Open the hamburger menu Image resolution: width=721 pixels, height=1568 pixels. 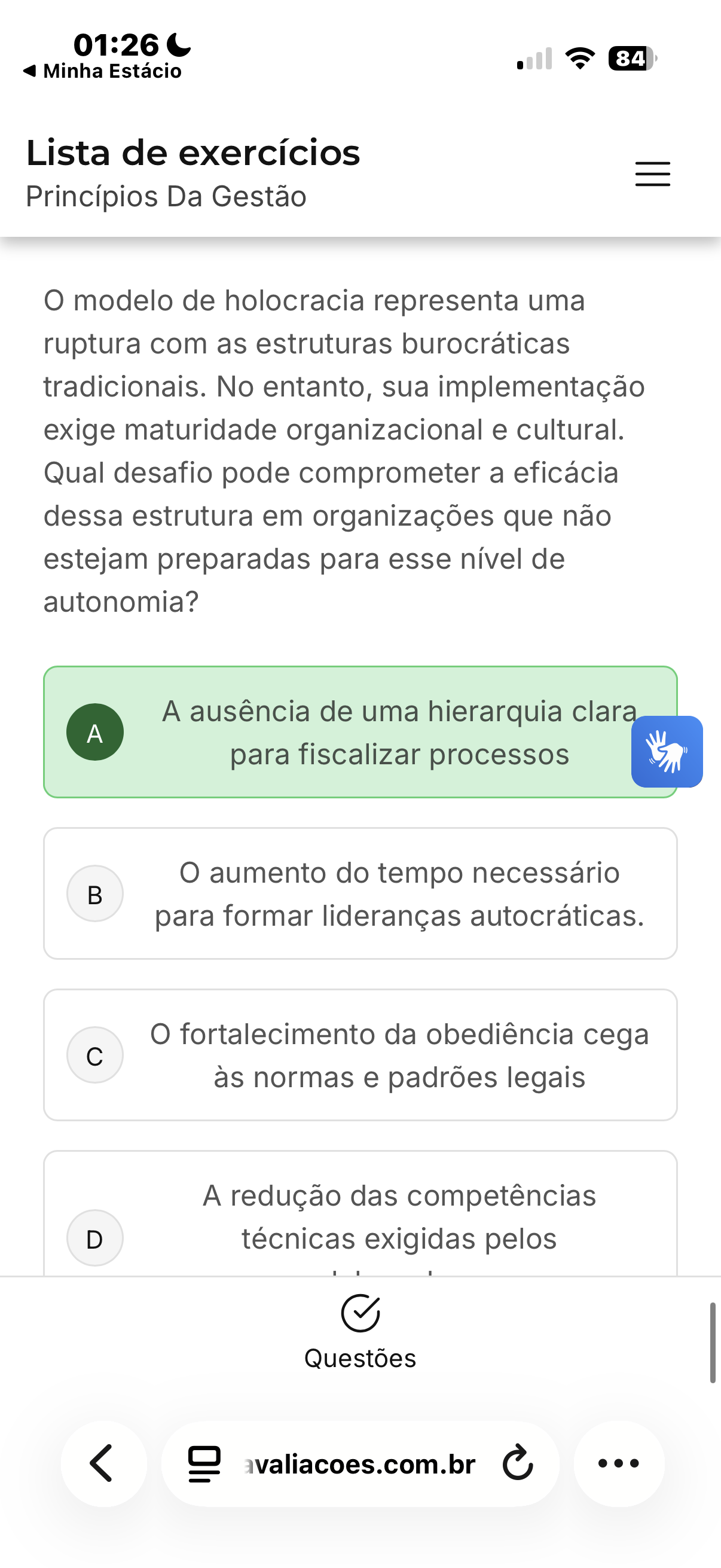pos(652,174)
